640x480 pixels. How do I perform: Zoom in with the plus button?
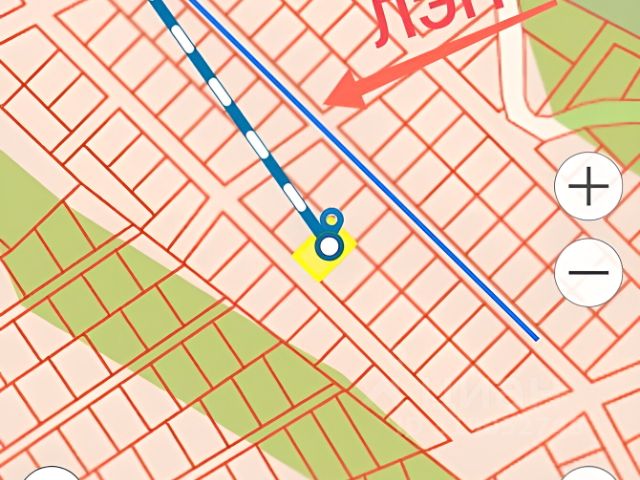[588, 187]
